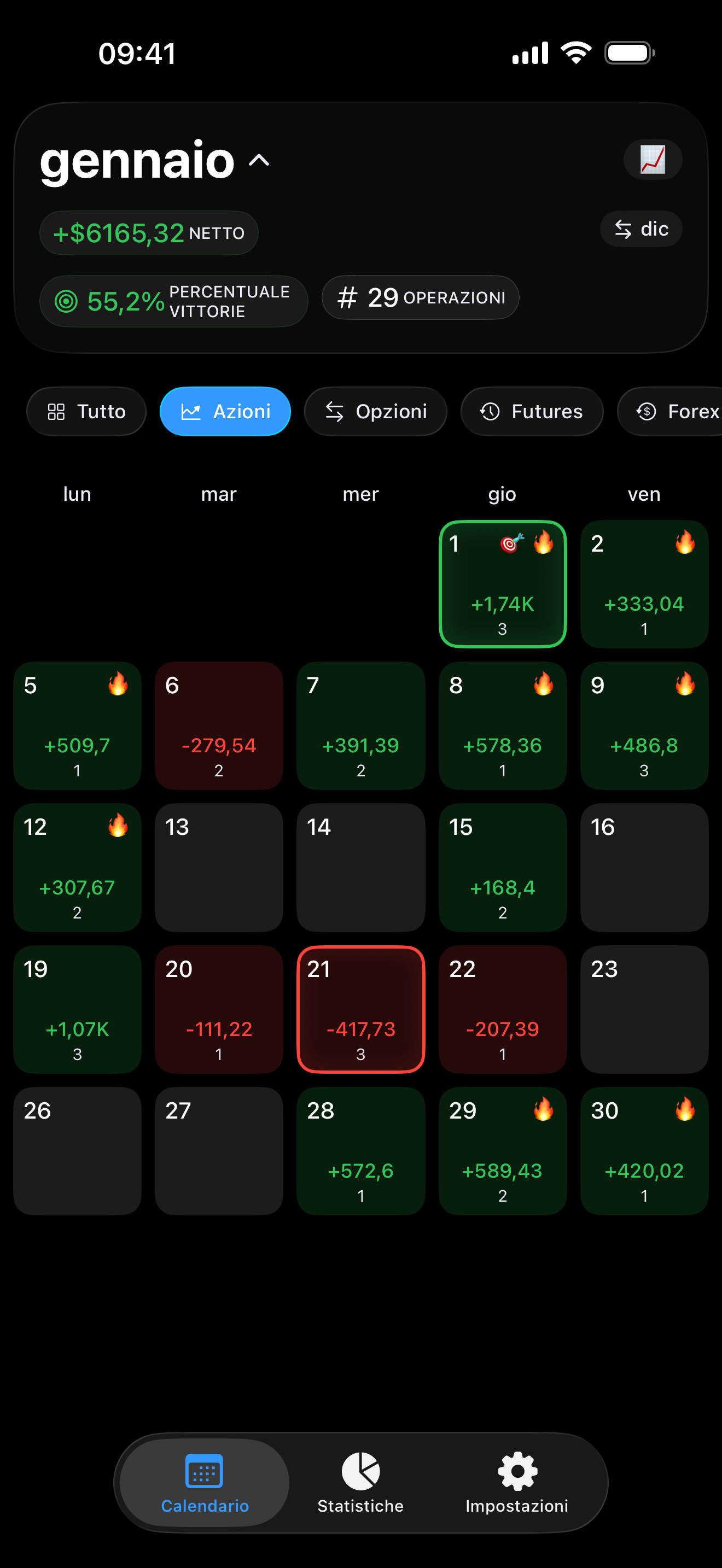Open day 12 with +307,67

pos(77,868)
